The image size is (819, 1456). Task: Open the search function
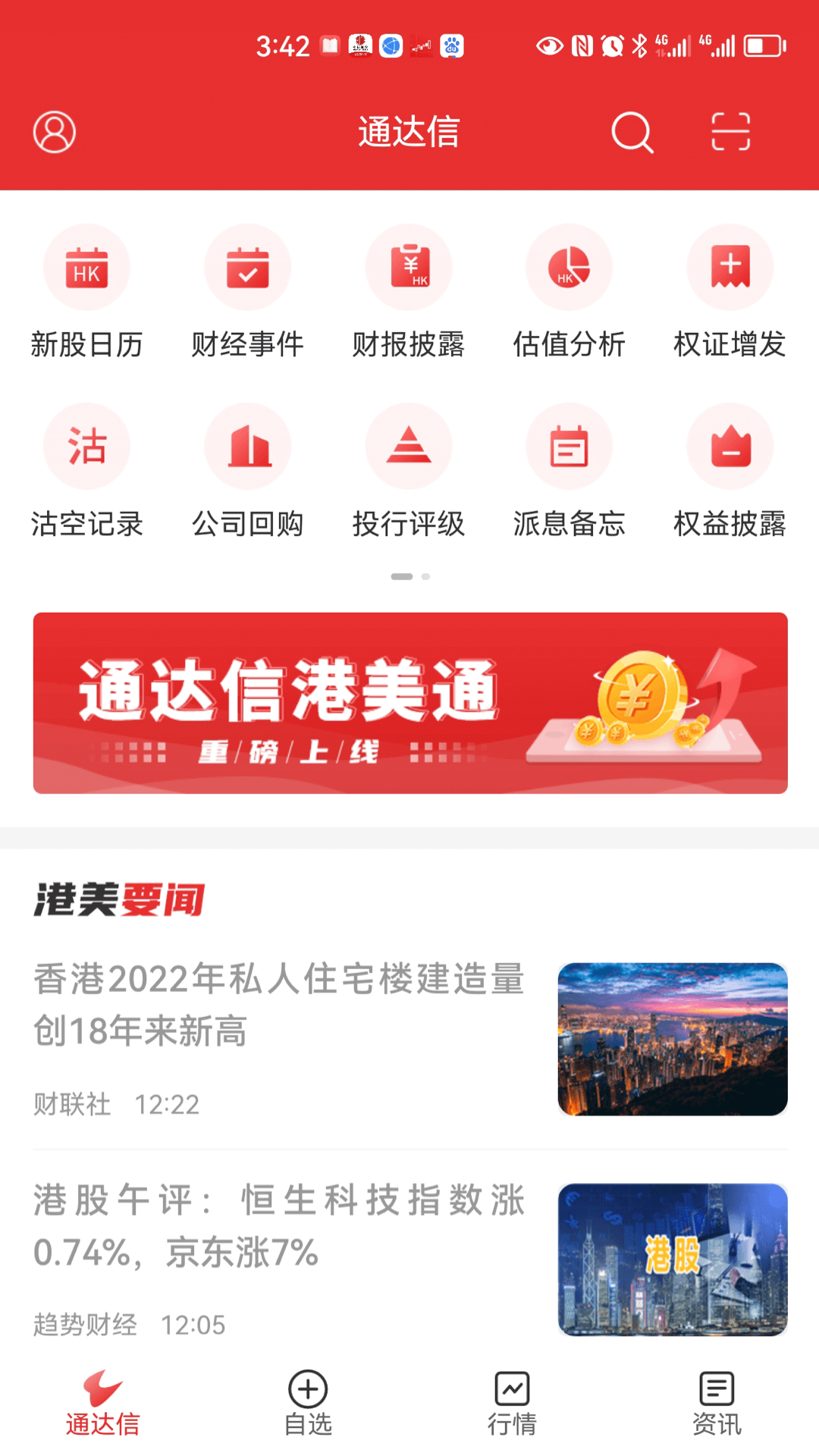coord(632,131)
